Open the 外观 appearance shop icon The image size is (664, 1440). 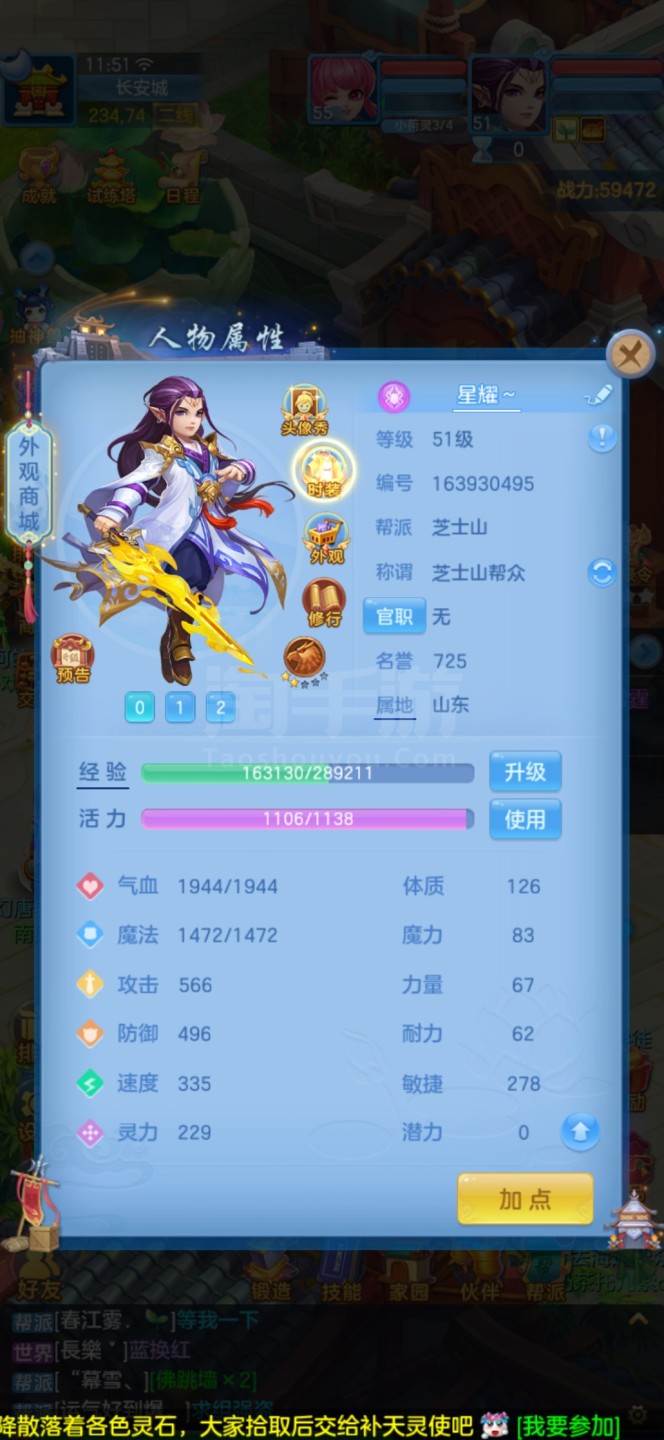point(326,540)
